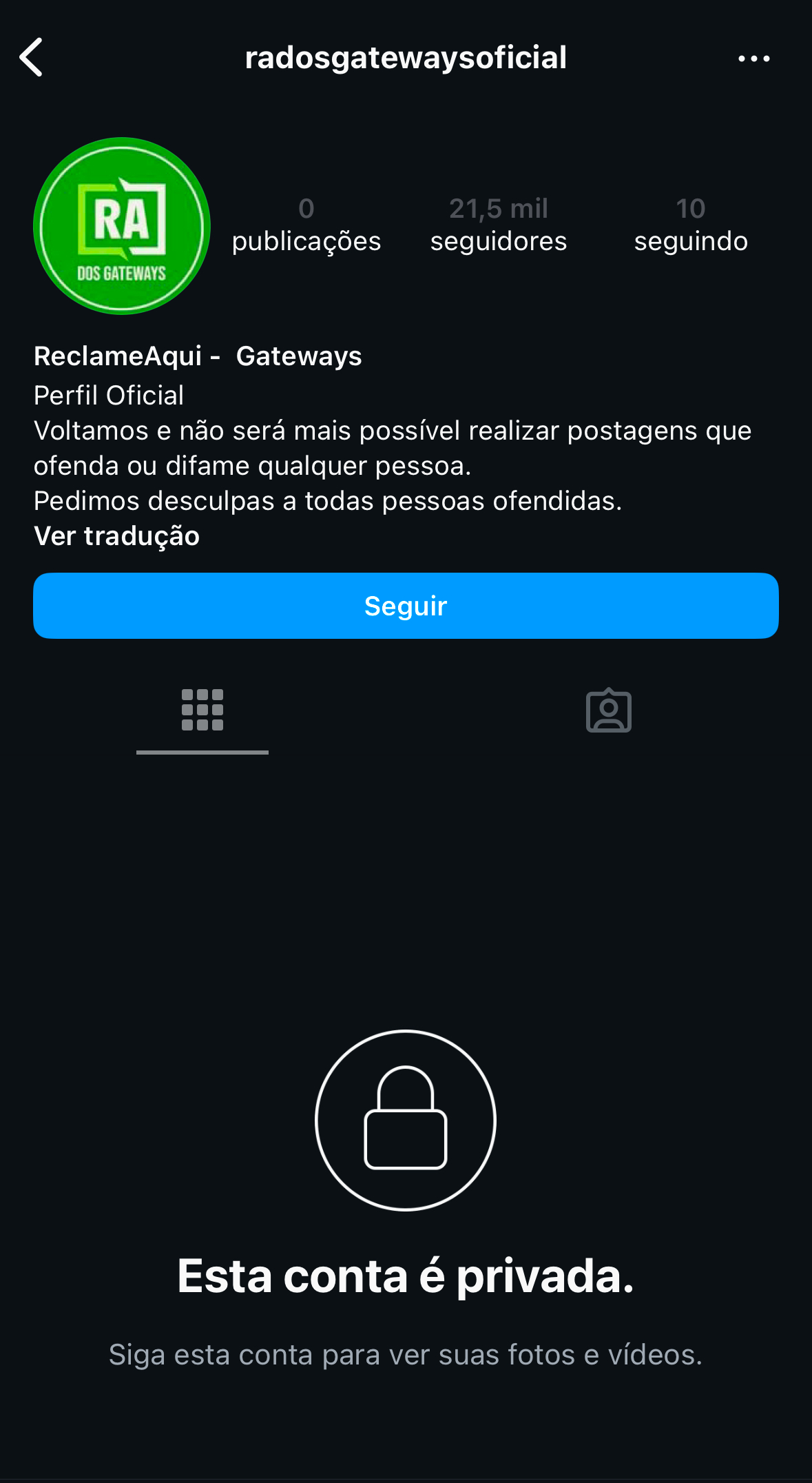
Task: View the 21,5 mil seguidores list
Action: point(499,225)
